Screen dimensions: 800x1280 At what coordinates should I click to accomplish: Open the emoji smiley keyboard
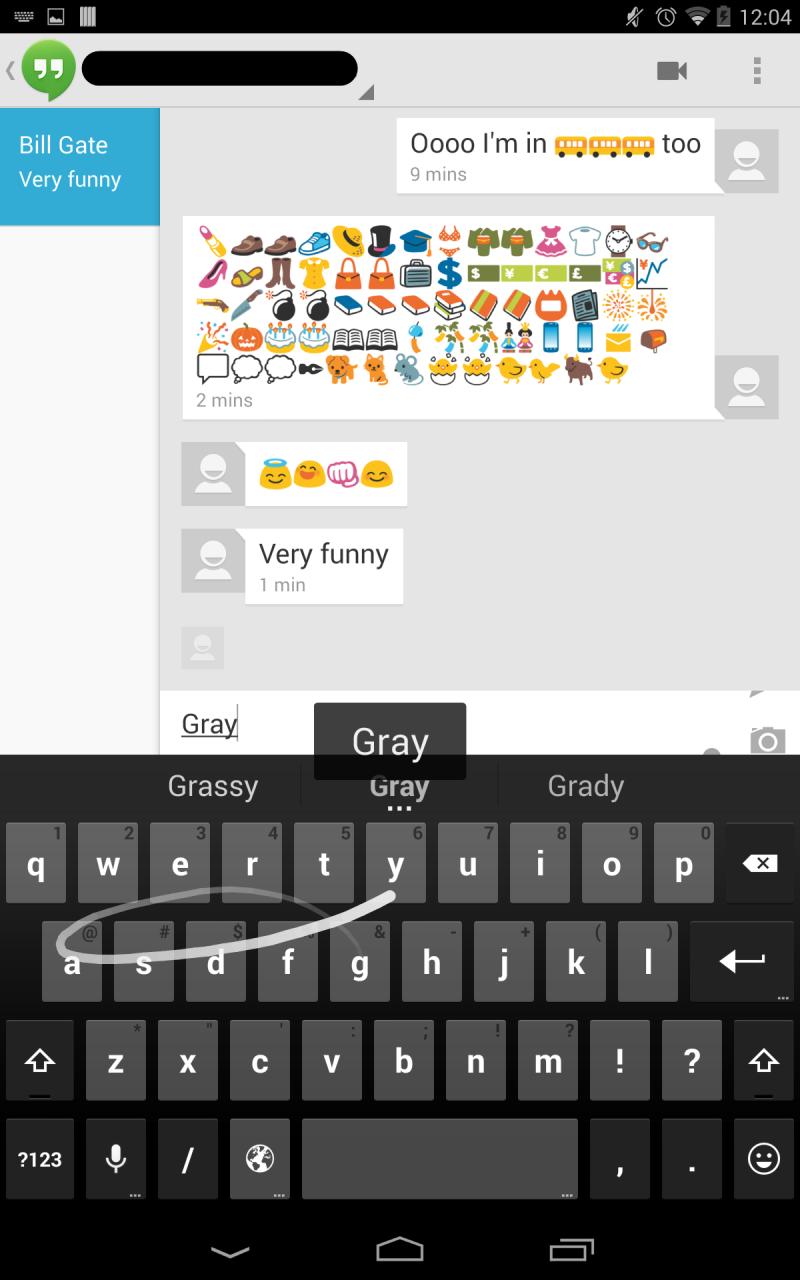(x=763, y=1159)
